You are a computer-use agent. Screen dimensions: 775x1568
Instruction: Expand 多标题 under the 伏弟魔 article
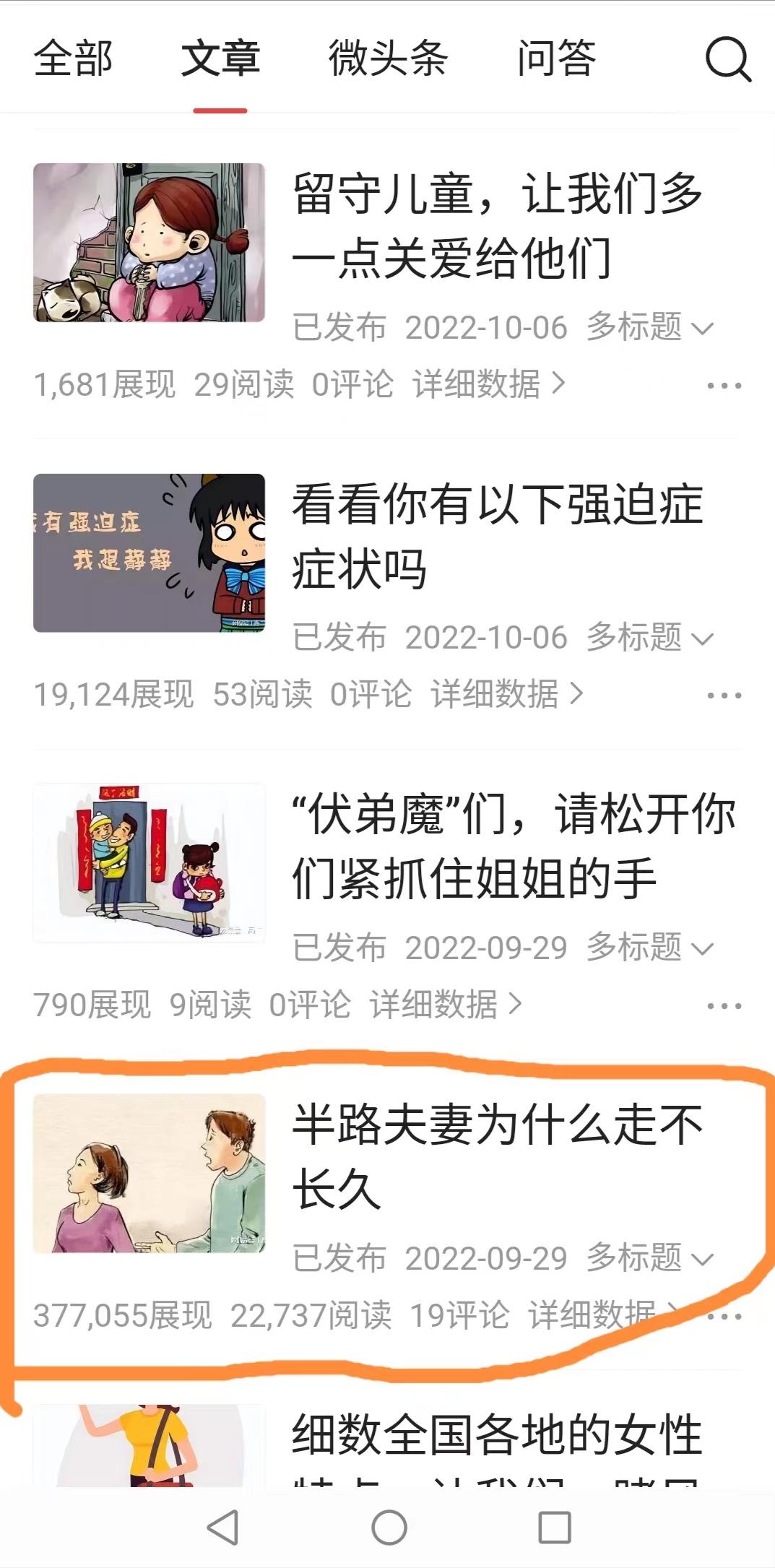pos(649,948)
